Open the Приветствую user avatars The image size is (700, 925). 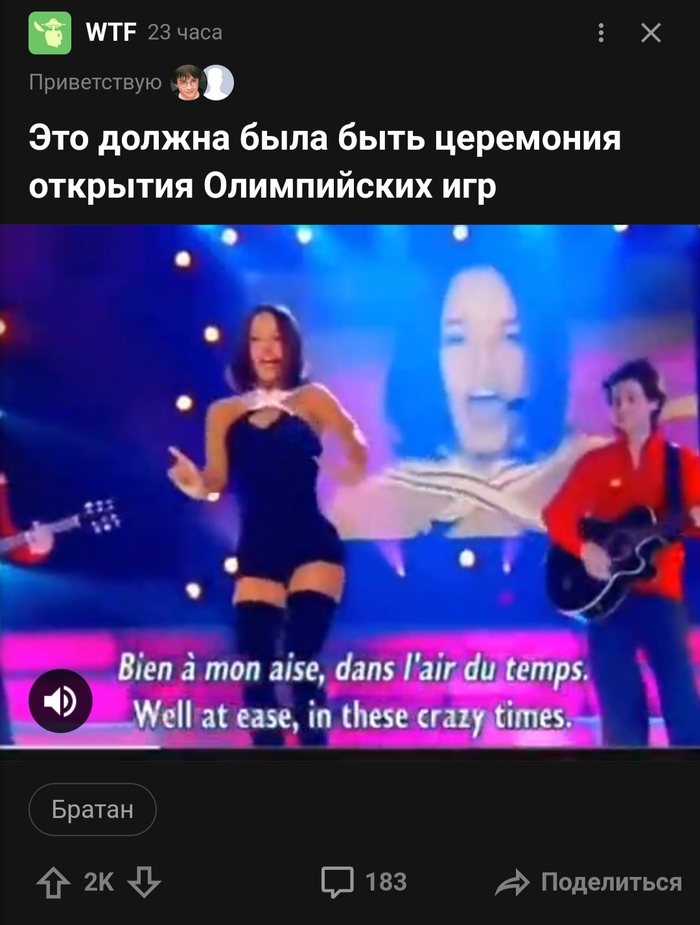202,83
